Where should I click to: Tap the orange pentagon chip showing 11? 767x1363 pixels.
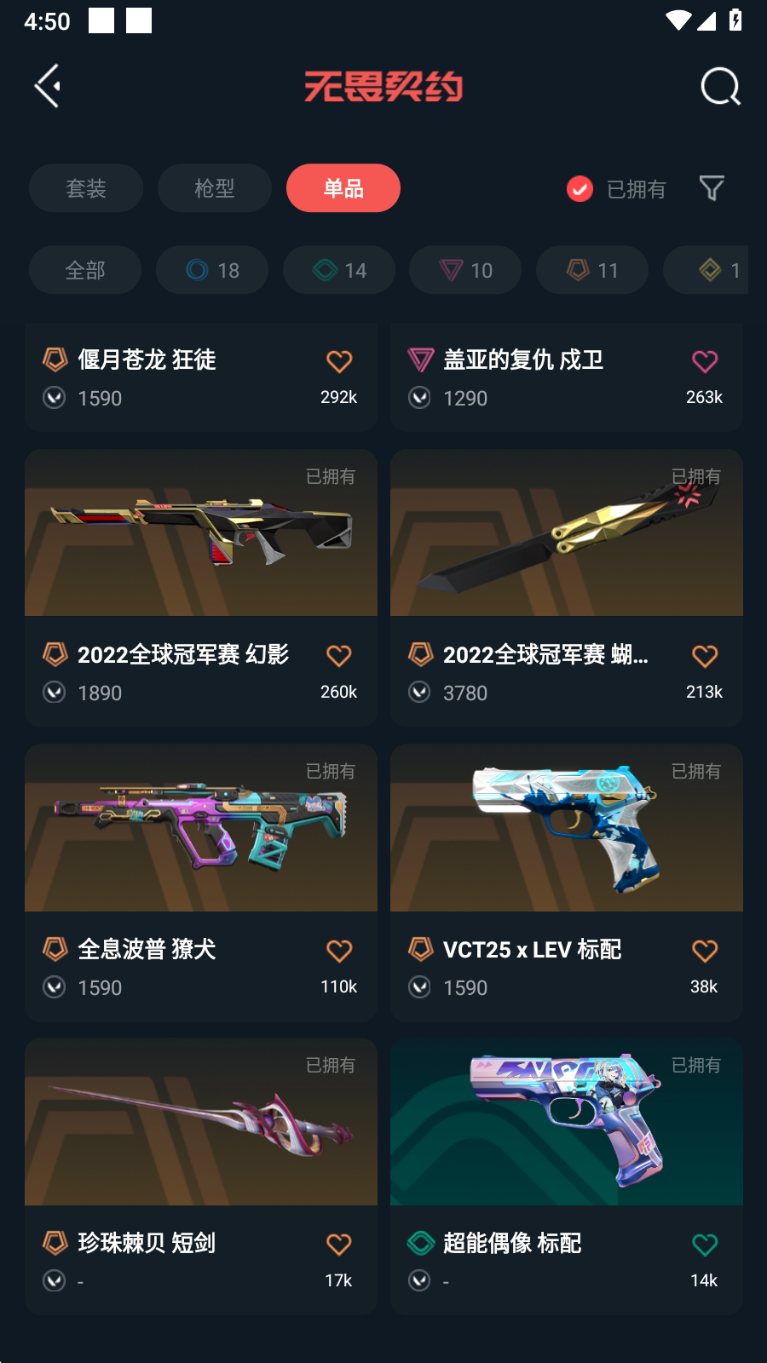click(592, 269)
